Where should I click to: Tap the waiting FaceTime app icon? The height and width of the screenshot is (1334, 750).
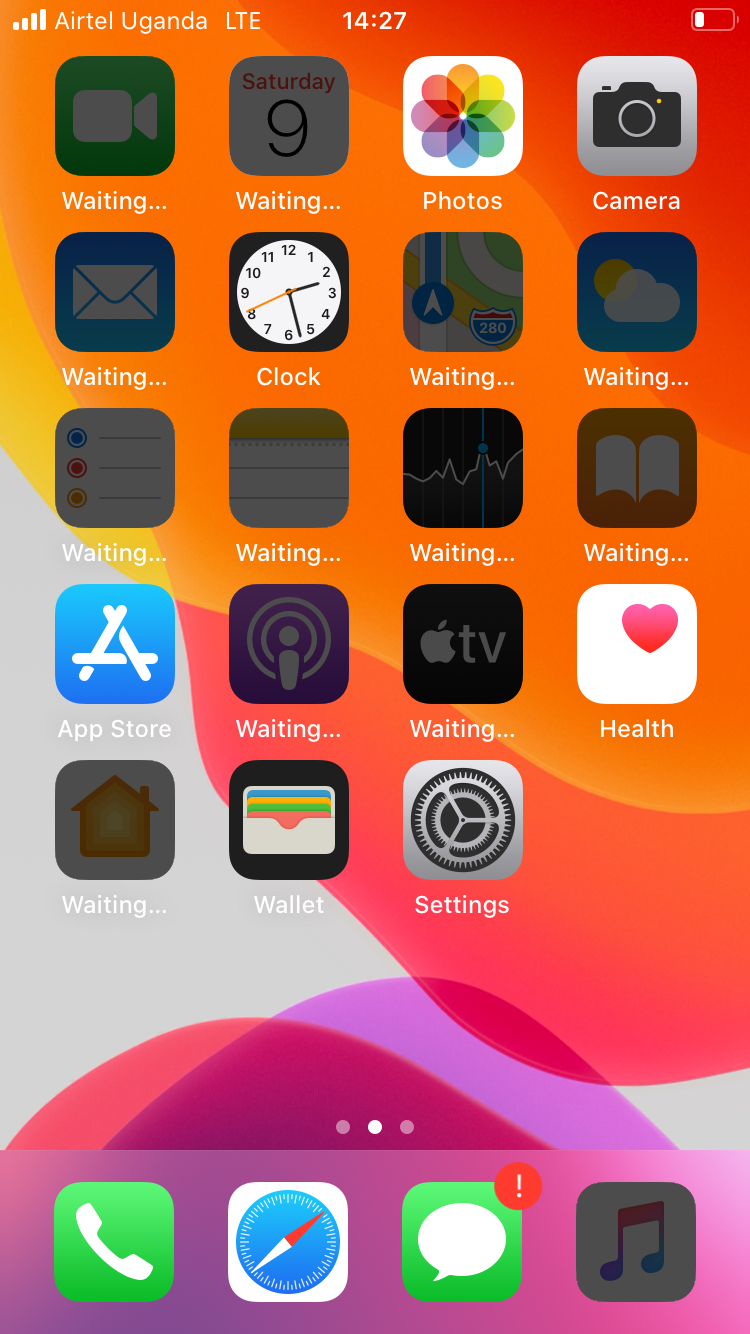(114, 116)
